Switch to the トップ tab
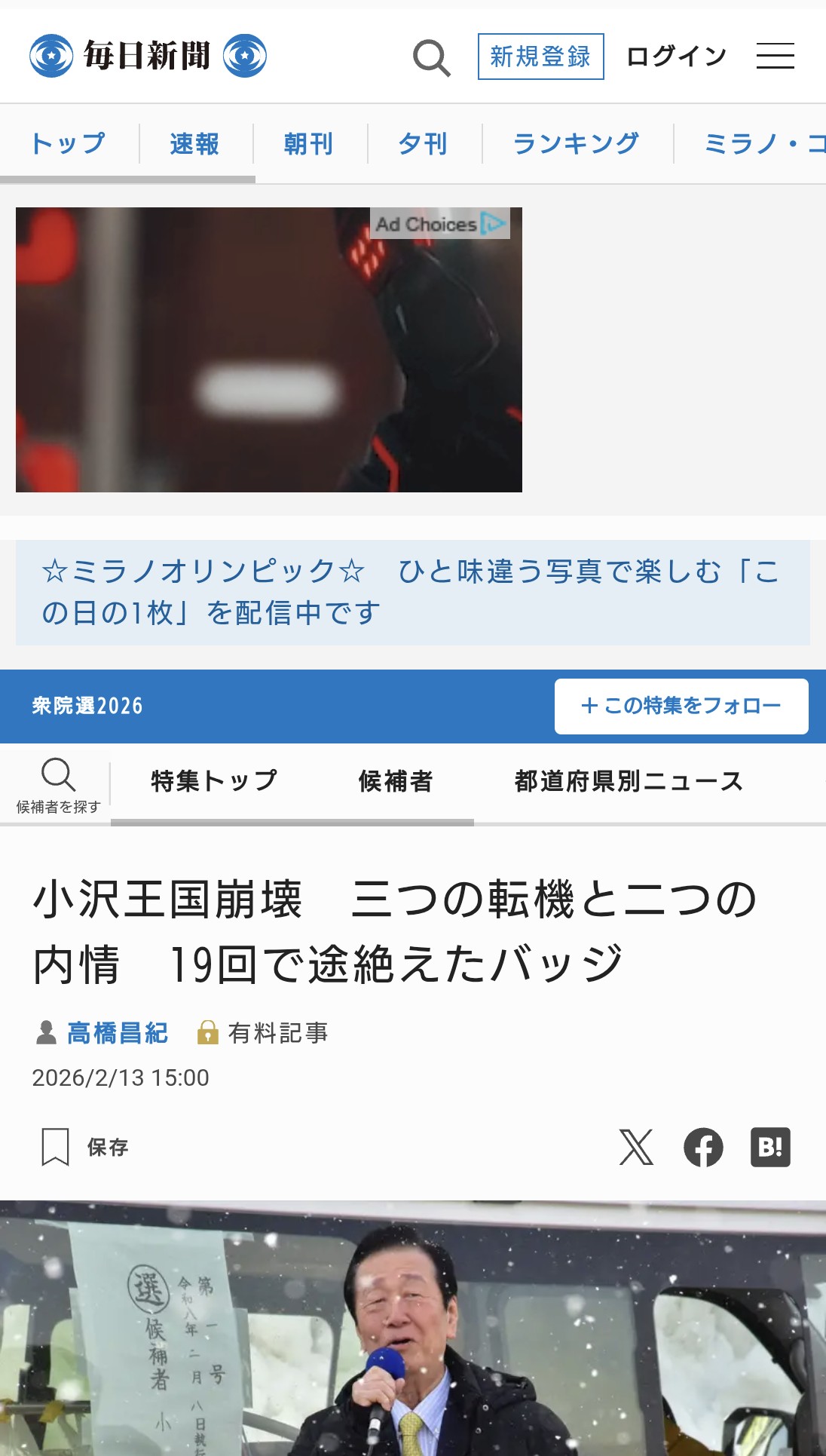Viewport: 826px width, 1456px height. (69, 143)
